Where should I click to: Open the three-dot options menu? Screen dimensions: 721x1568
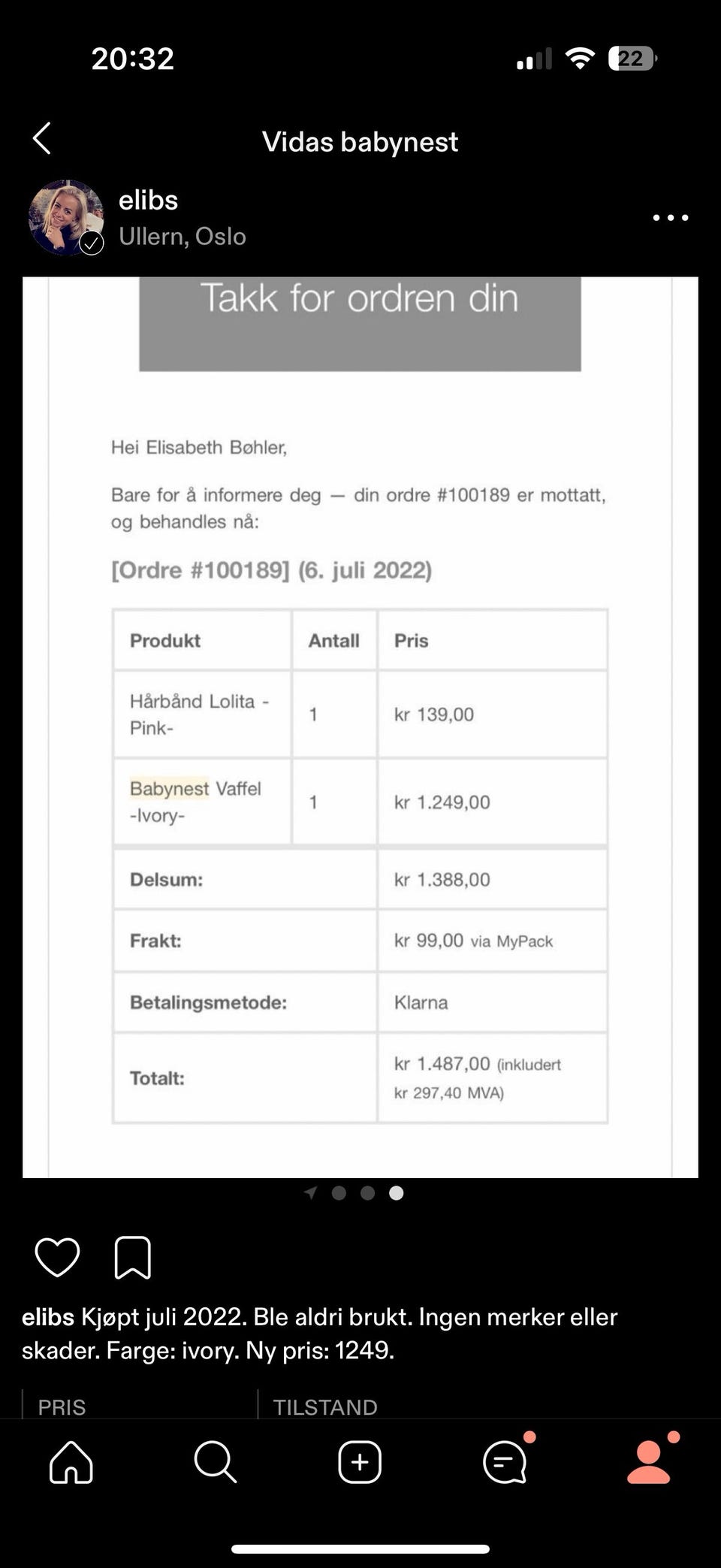[670, 218]
